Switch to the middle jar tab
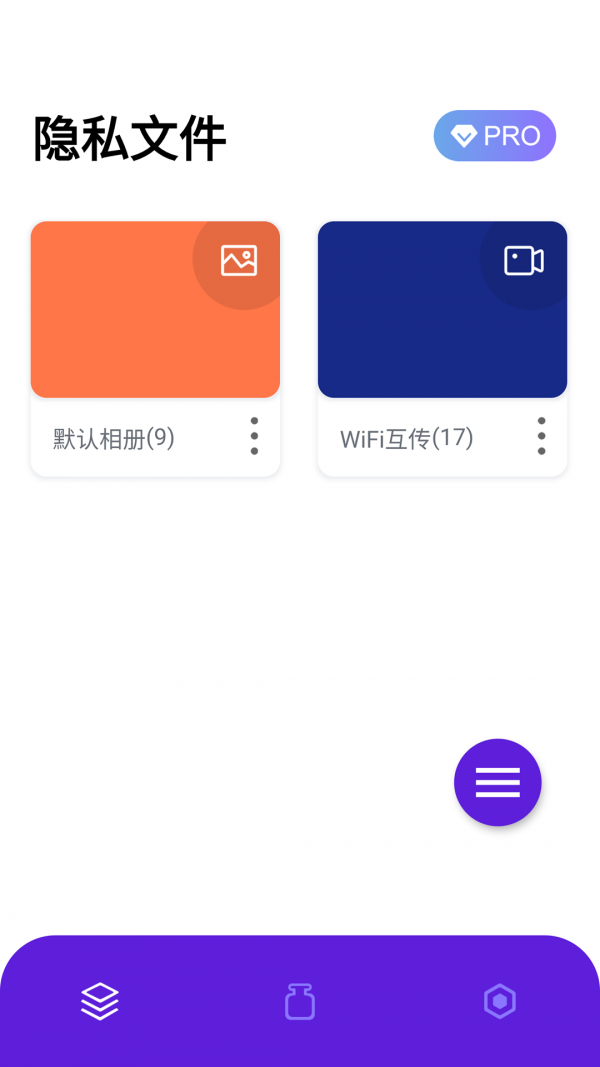Image resolution: width=600 pixels, height=1067 pixels. coord(300,1001)
